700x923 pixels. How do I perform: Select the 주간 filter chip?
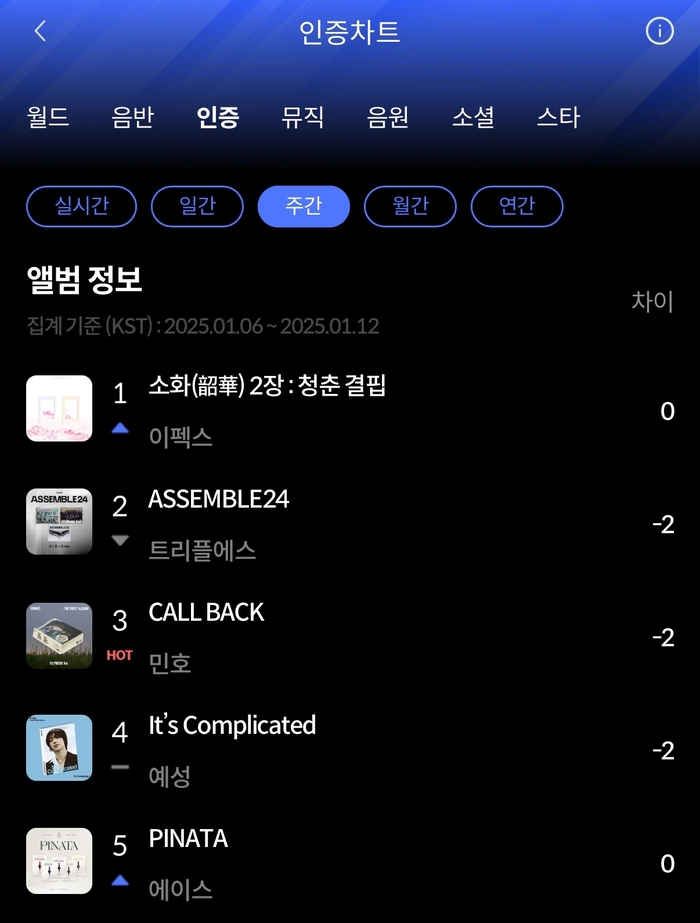point(303,207)
